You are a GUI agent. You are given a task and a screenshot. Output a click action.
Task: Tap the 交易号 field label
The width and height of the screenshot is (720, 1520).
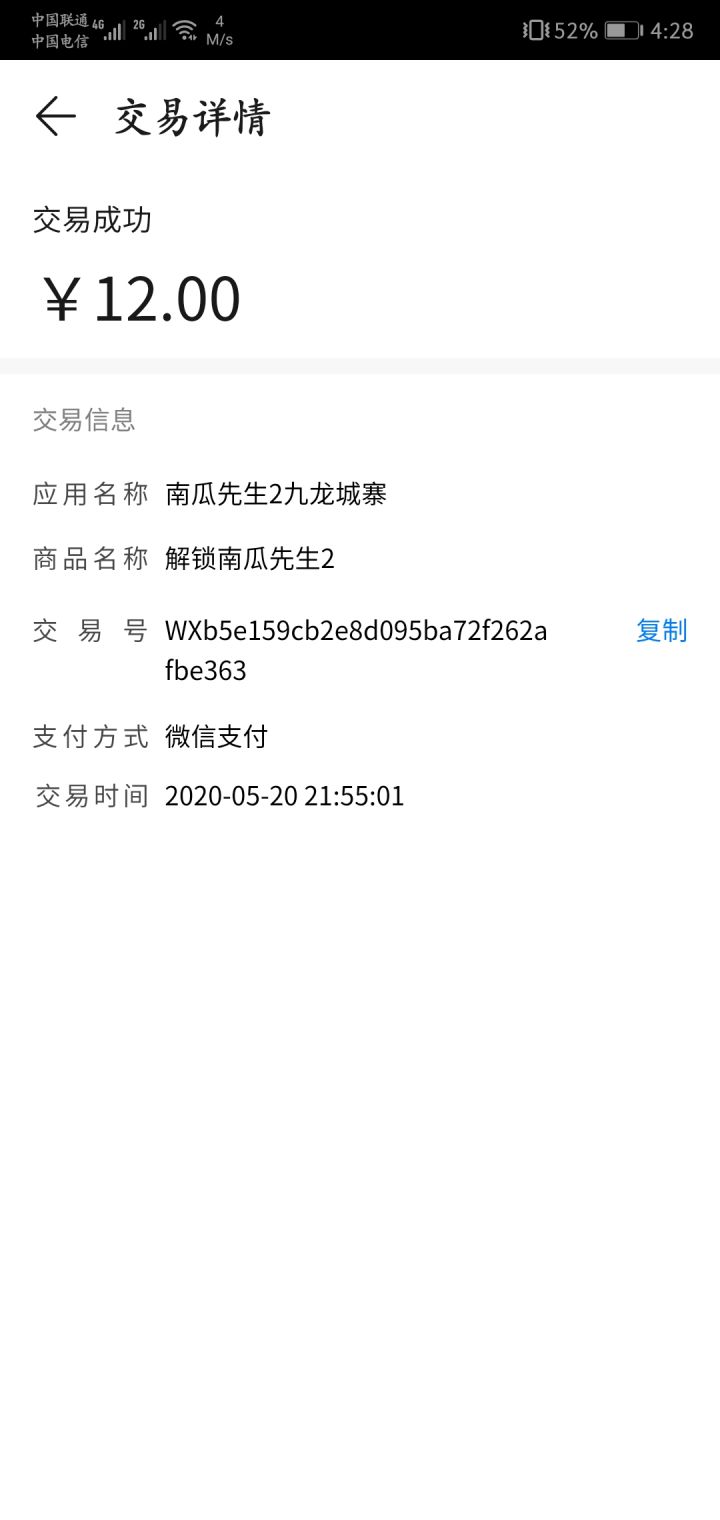point(90,631)
